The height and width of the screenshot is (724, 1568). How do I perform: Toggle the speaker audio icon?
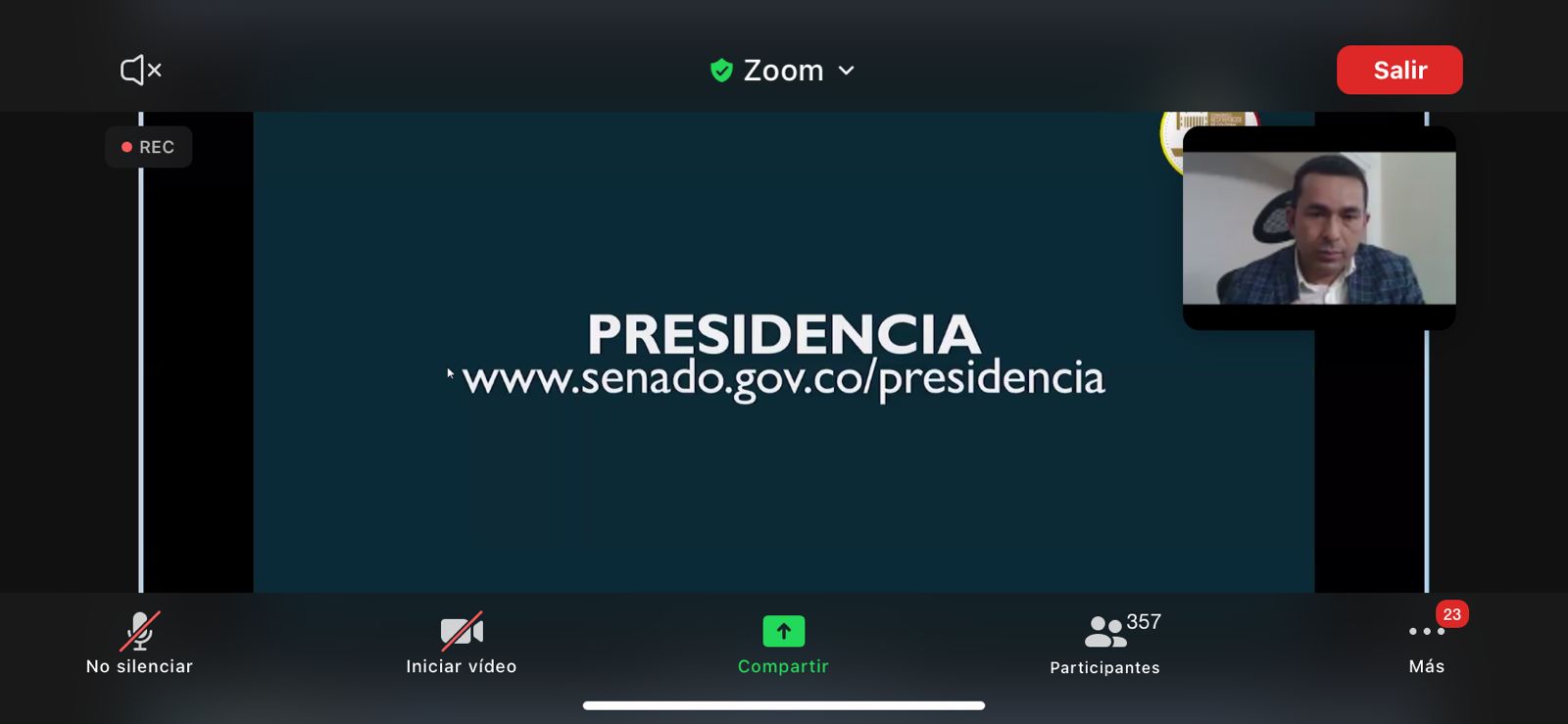coord(140,70)
